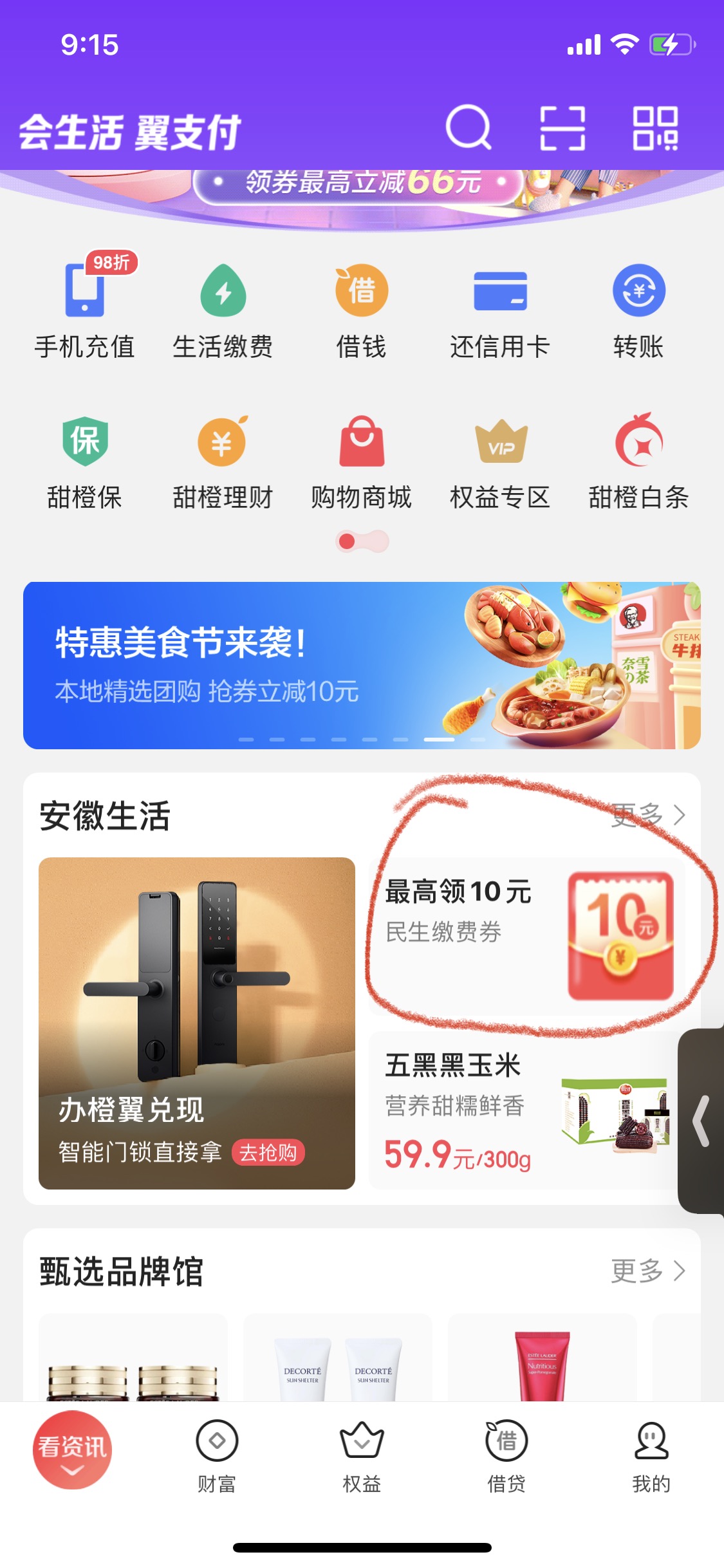Open the scan code icon
Screen dimensions: 724x1568
click(x=562, y=129)
